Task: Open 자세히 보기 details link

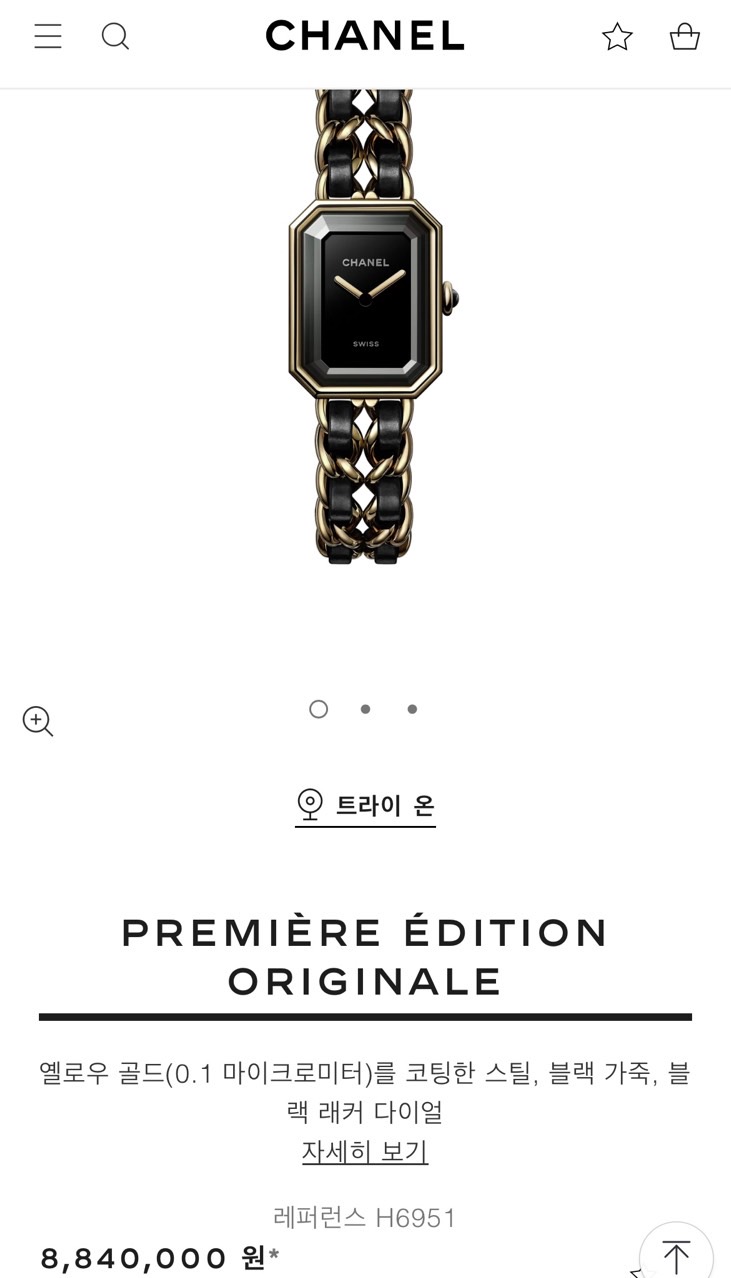Action: click(x=365, y=1152)
